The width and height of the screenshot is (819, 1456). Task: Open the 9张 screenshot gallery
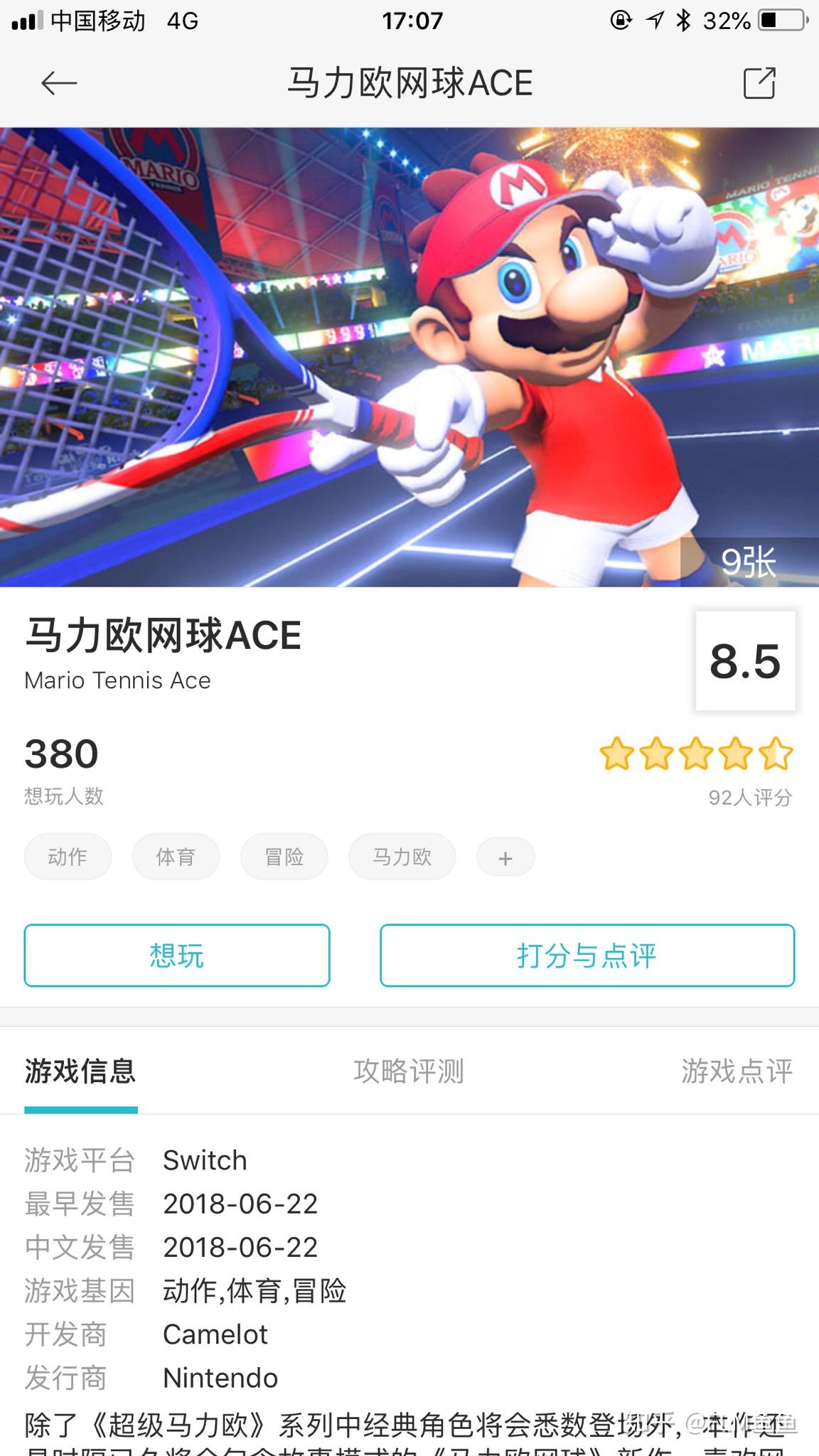pyautogui.click(x=749, y=562)
